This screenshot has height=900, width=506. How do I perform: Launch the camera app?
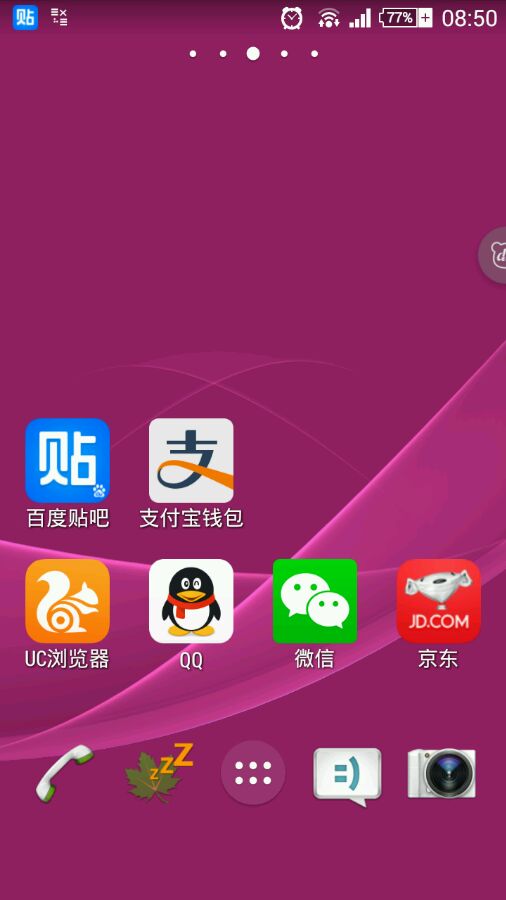click(x=441, y=773)
